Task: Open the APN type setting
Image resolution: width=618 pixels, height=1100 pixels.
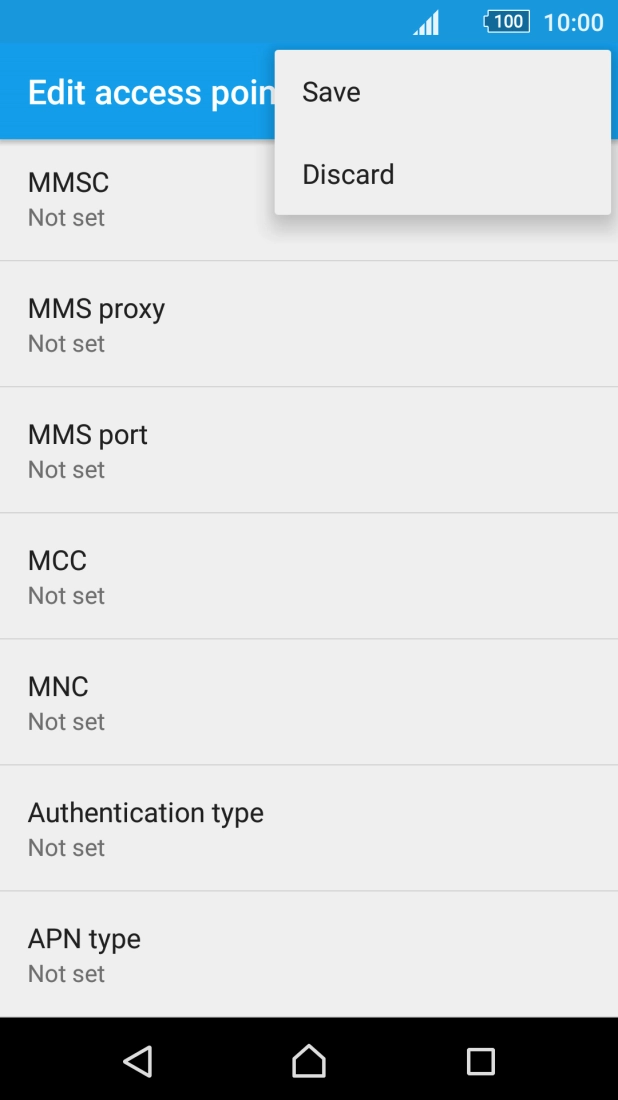Action: (x=308, y=955)
